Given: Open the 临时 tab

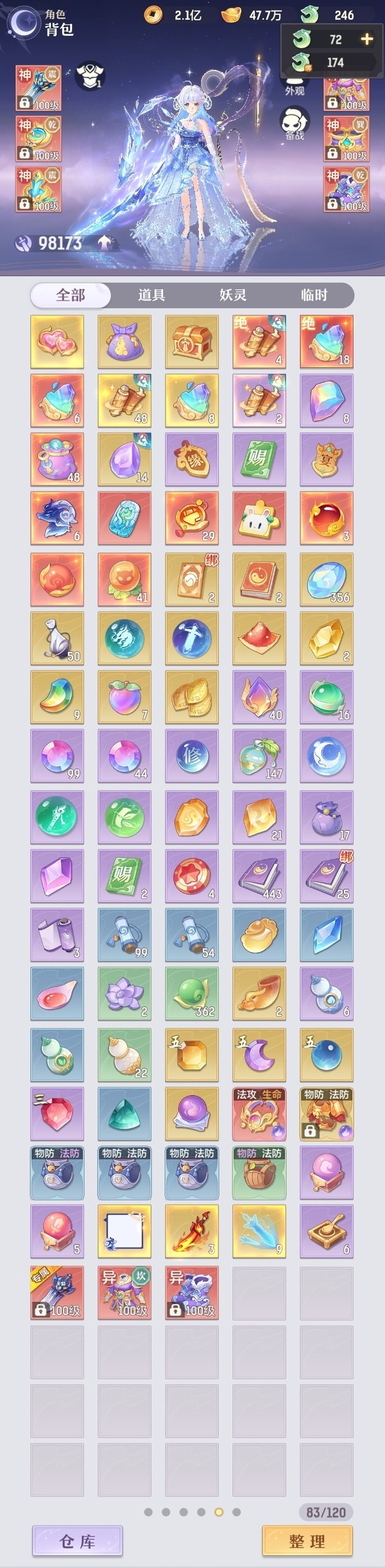Looking at the screenshot, I should tap(314, 295).
